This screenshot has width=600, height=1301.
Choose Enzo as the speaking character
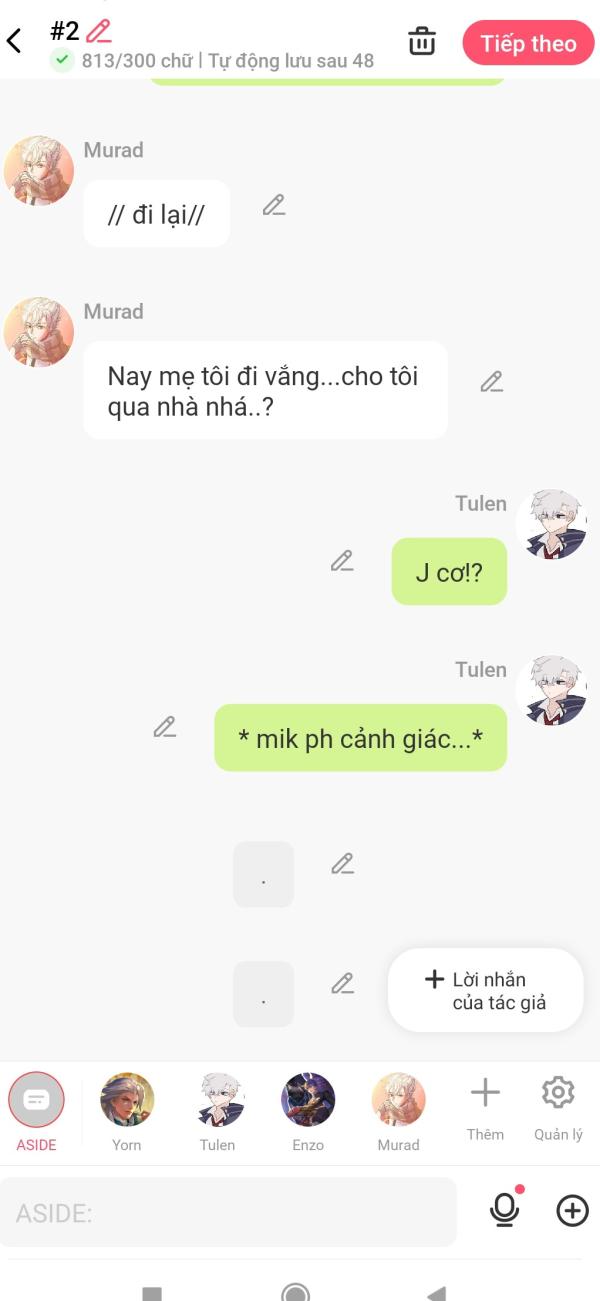[x=308, y=1101]
